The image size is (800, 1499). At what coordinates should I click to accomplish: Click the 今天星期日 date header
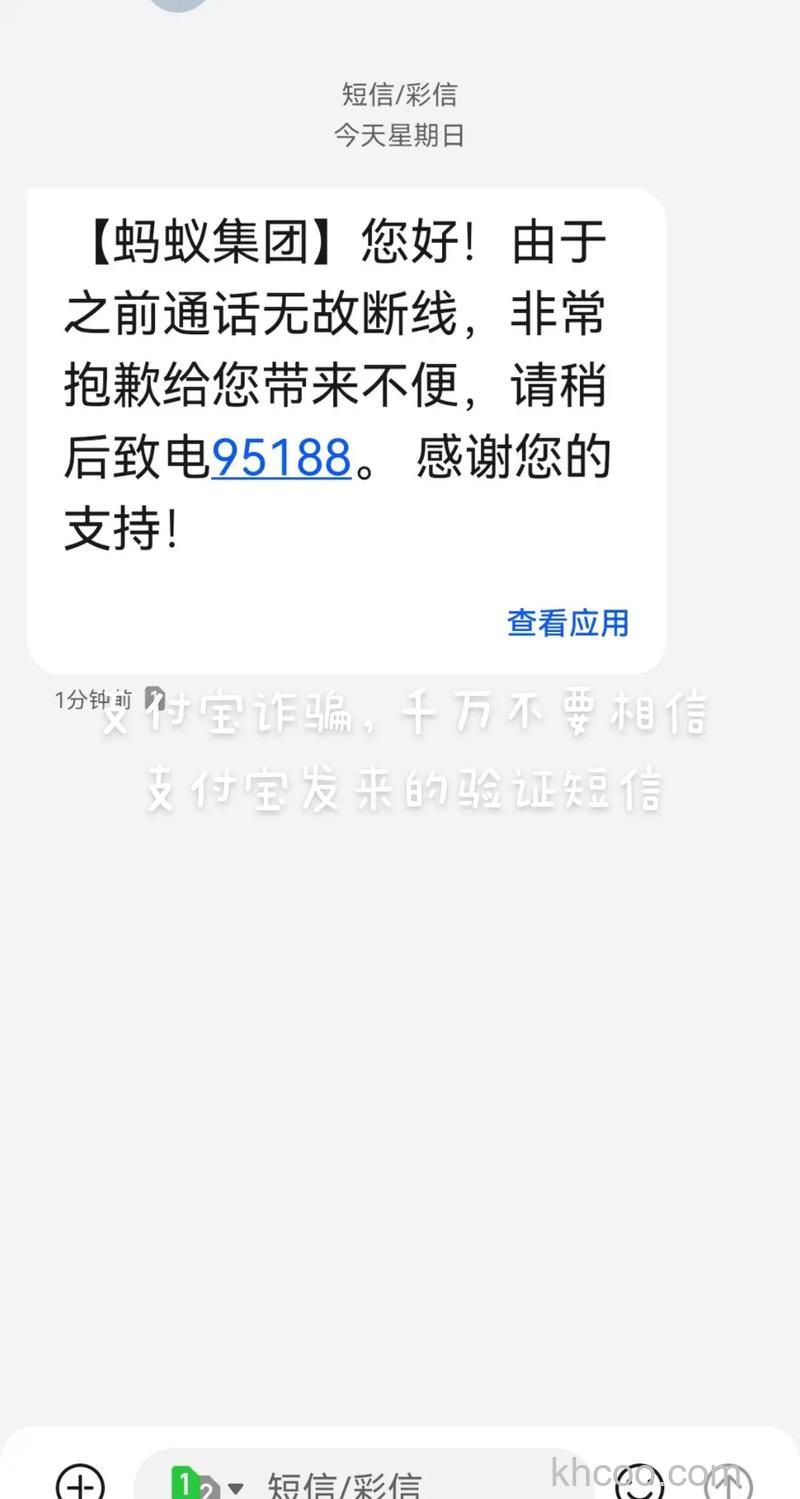[x=400, y=135]
